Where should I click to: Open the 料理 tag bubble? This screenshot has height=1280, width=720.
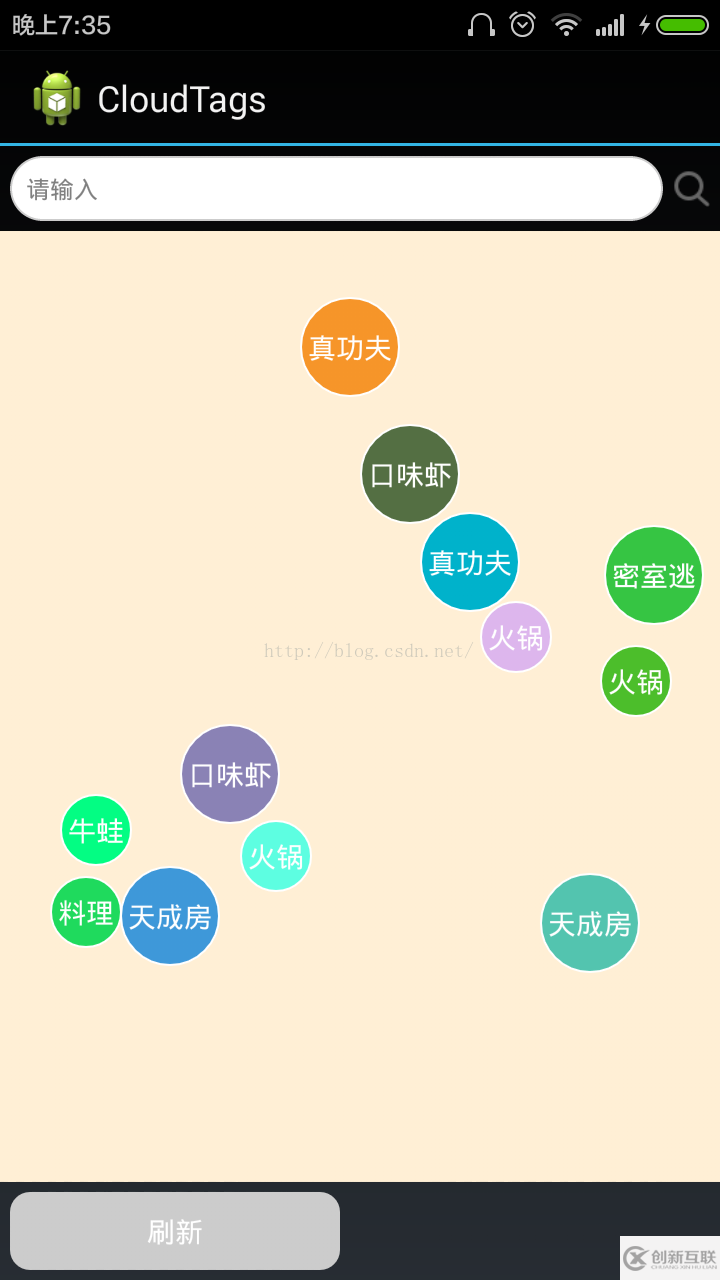point(86,912)
